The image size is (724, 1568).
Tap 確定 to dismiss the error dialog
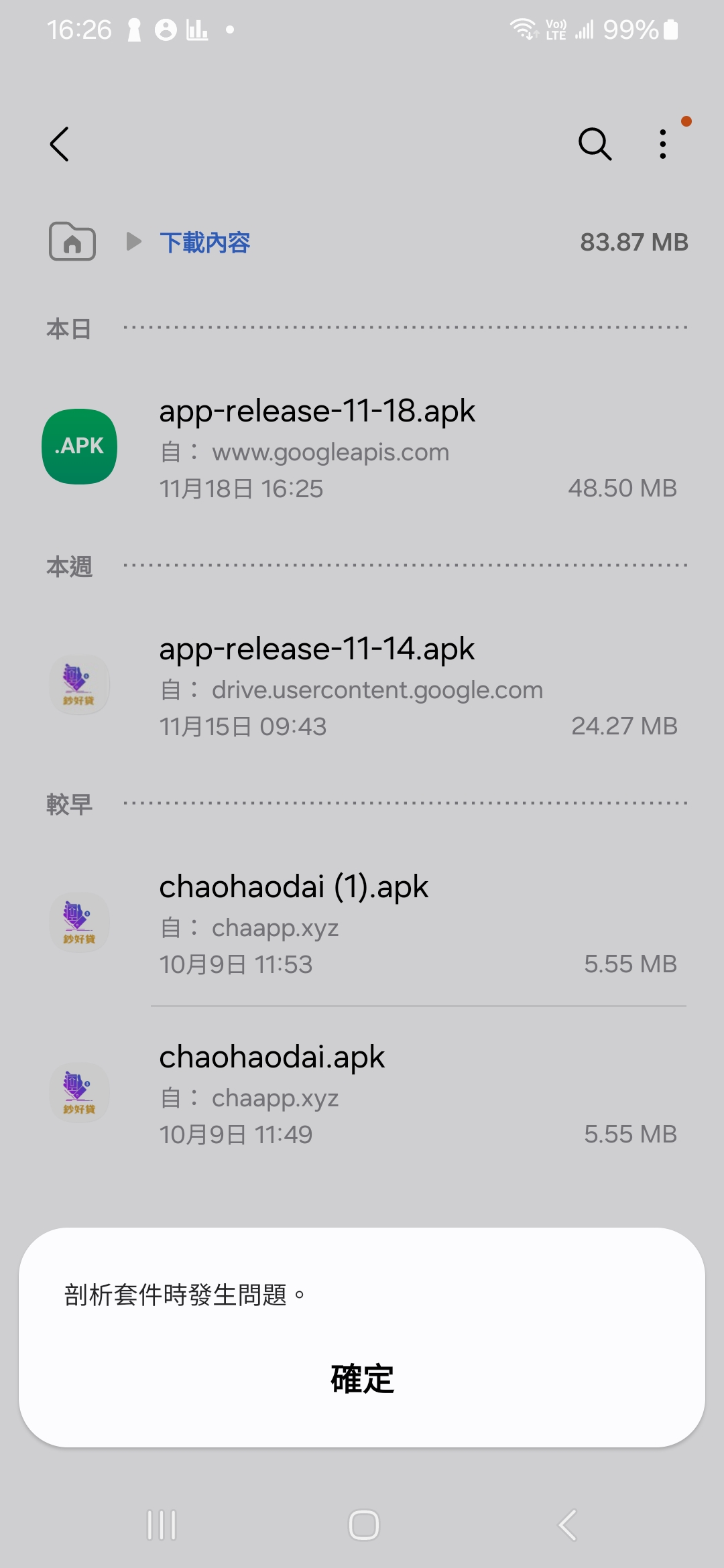point(362,1379)
